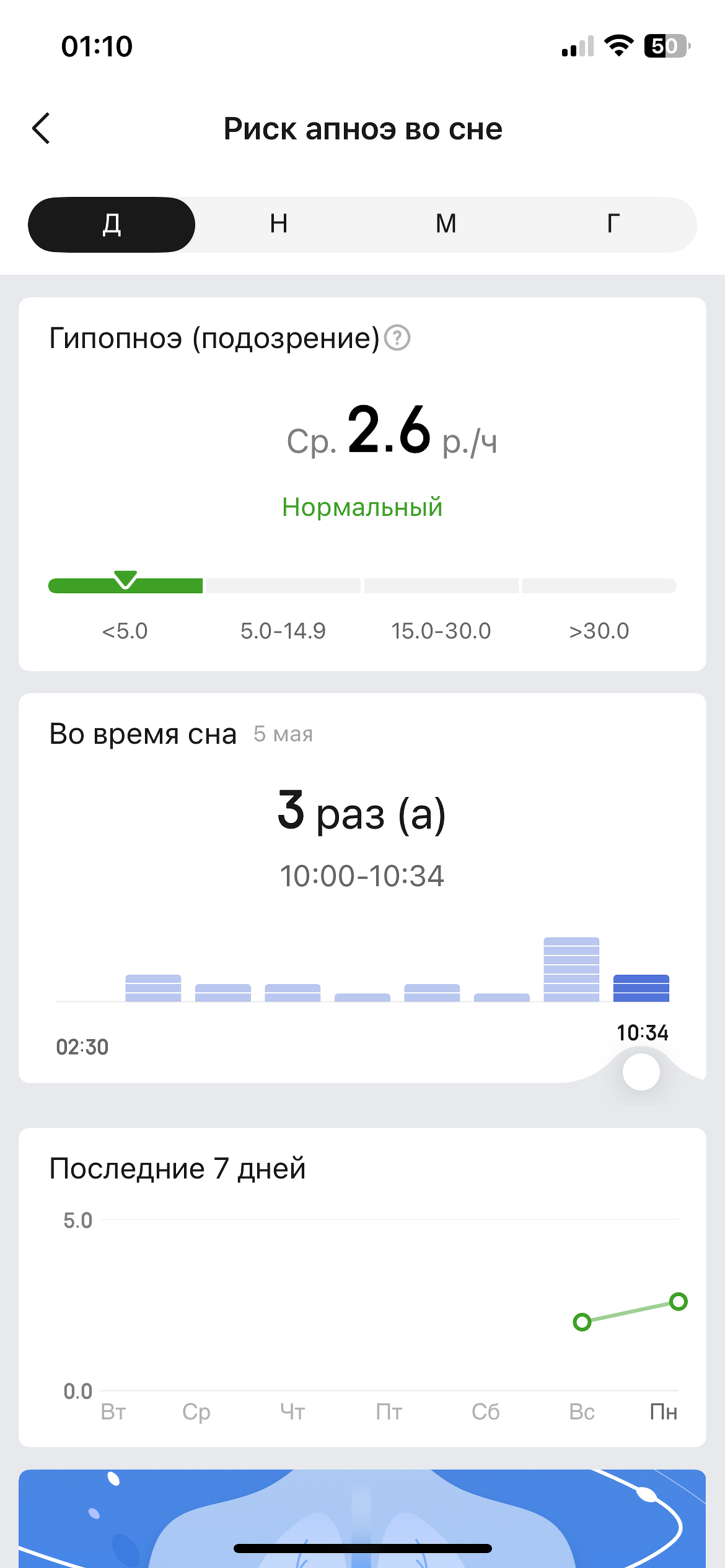The width and height of the screenshot is (725, 1568).
Task: Select the Пн data point in the 7-day chart
Action: [679, 1302]
